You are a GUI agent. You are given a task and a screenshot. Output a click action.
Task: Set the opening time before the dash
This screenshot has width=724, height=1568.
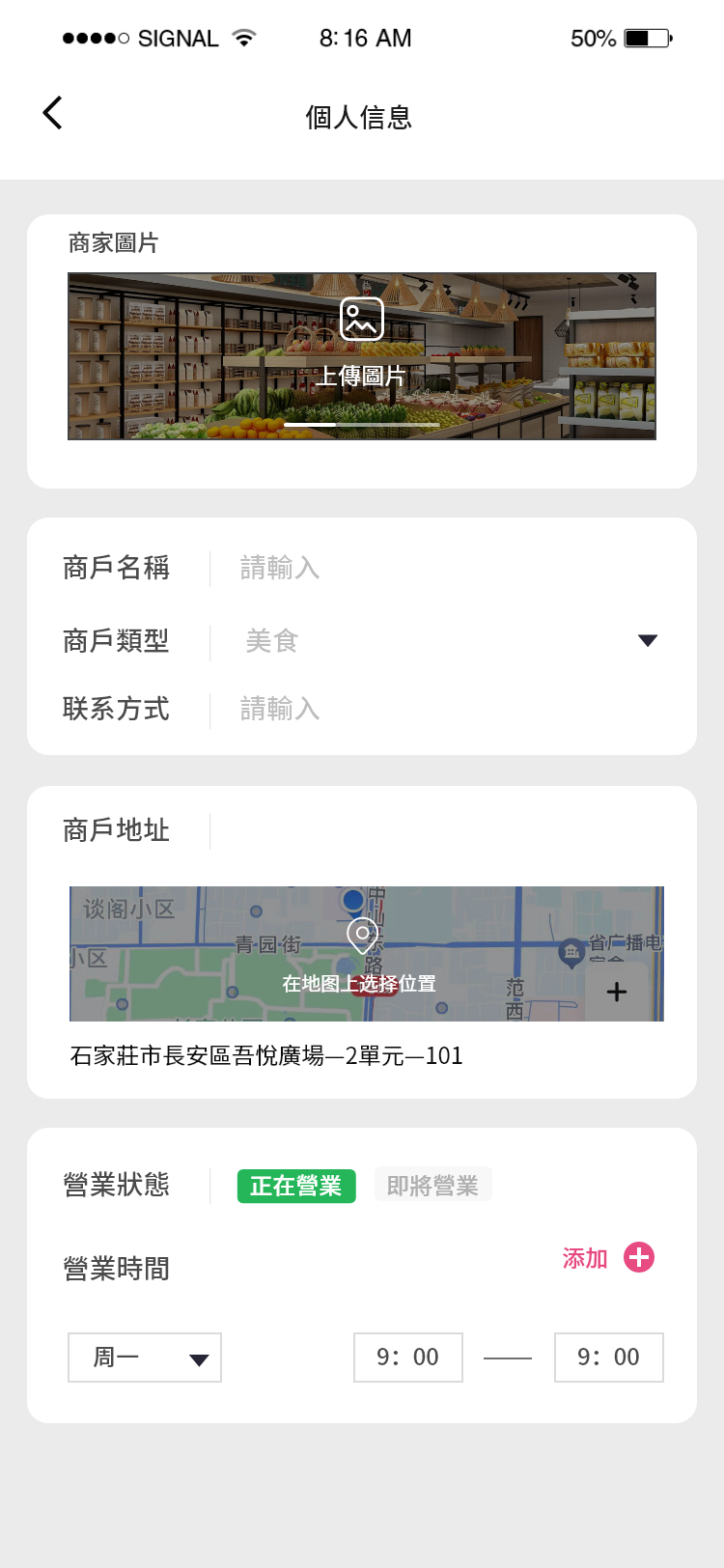click(407, 1358)
